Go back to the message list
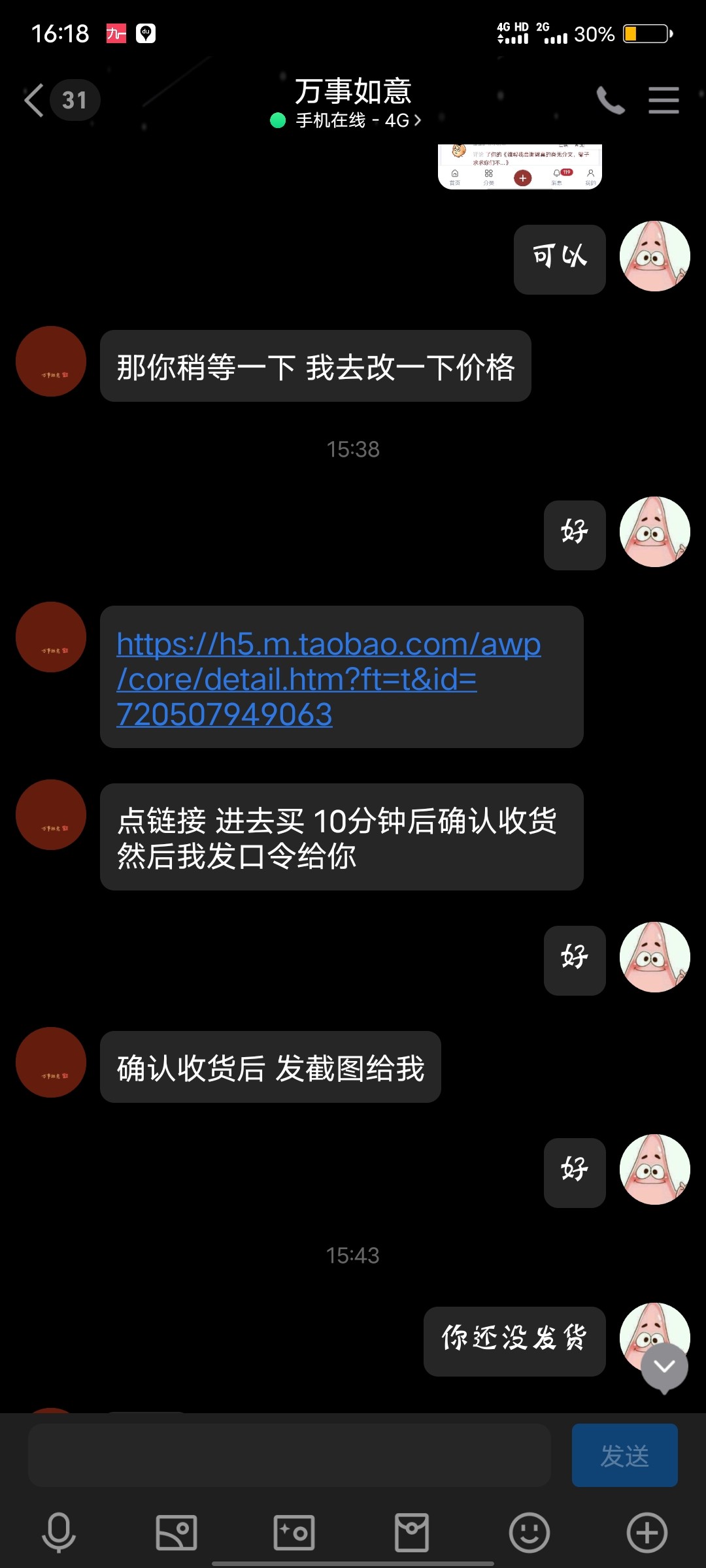The height and width of the screenshot is (1568, 706). 34,101
